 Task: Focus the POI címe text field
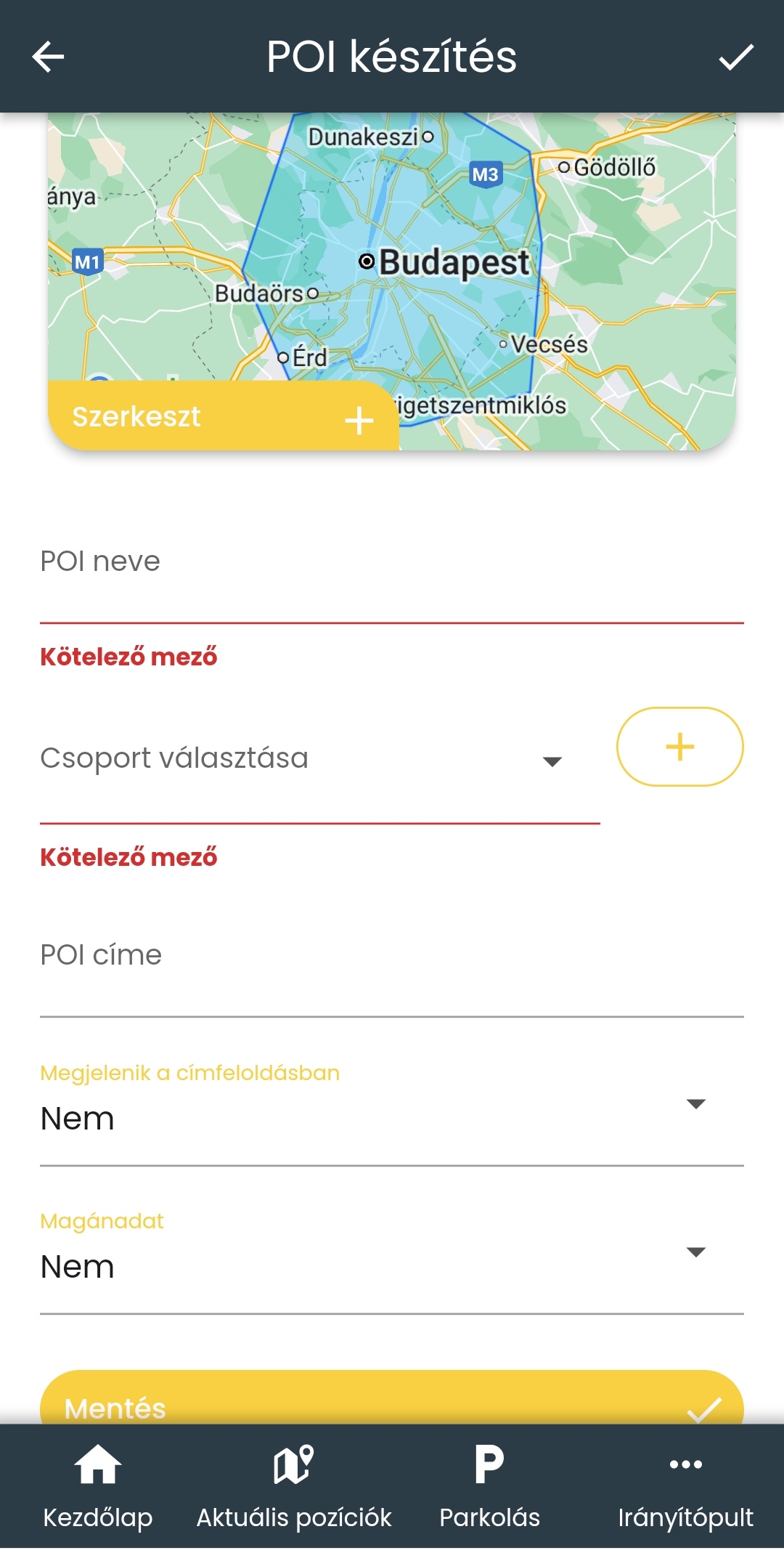coord(392,973)
